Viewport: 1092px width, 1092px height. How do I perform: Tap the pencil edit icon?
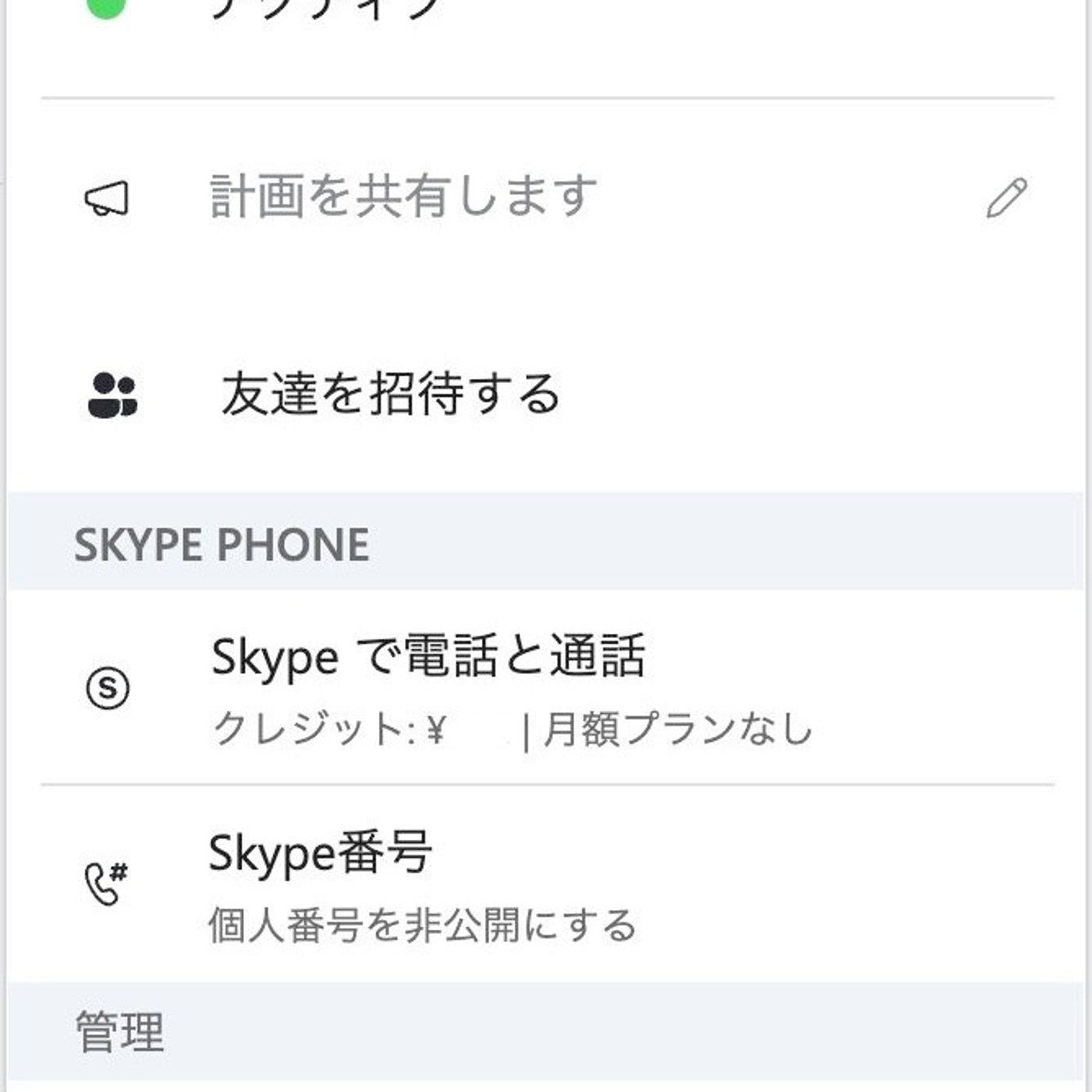1006,198
